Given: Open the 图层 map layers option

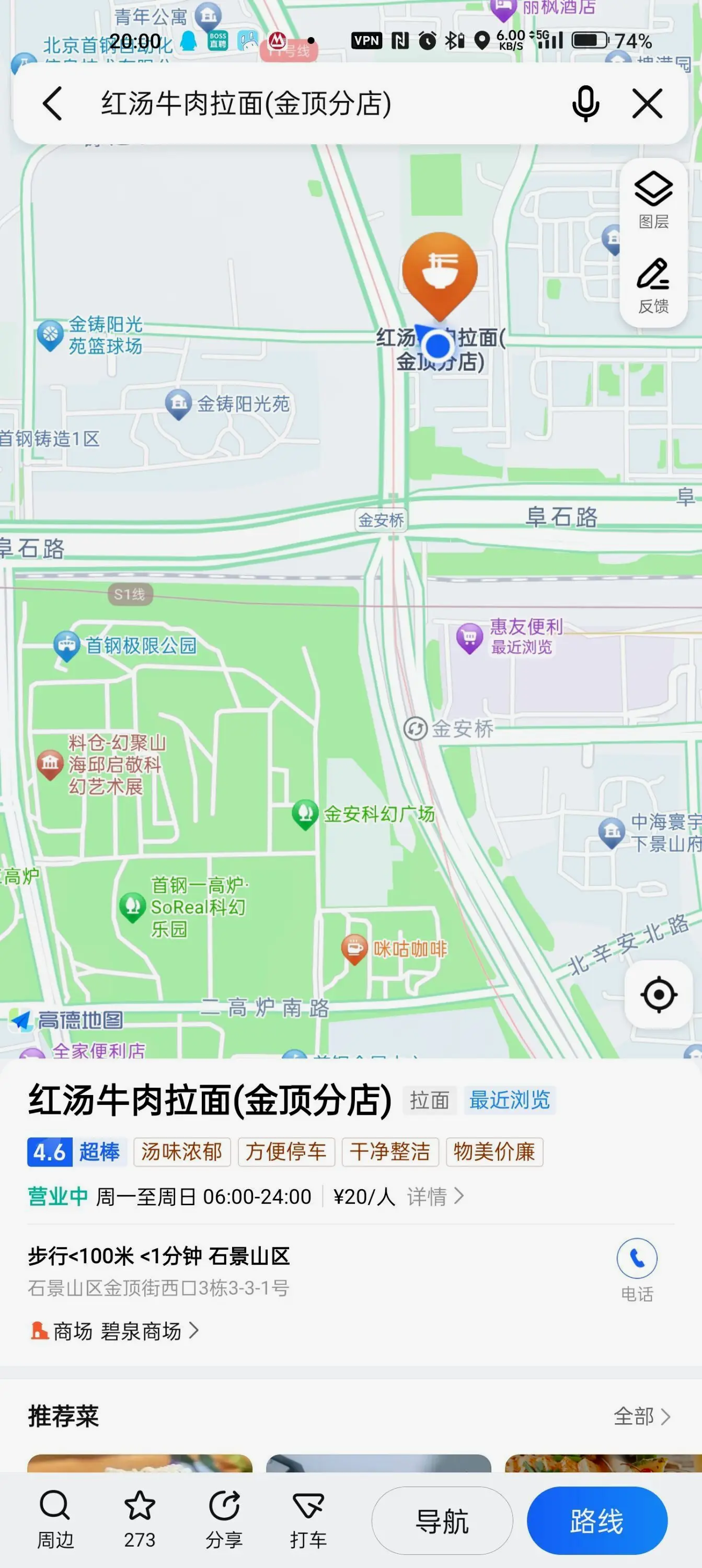Looking at the screenshot, I should click(653, 200).
